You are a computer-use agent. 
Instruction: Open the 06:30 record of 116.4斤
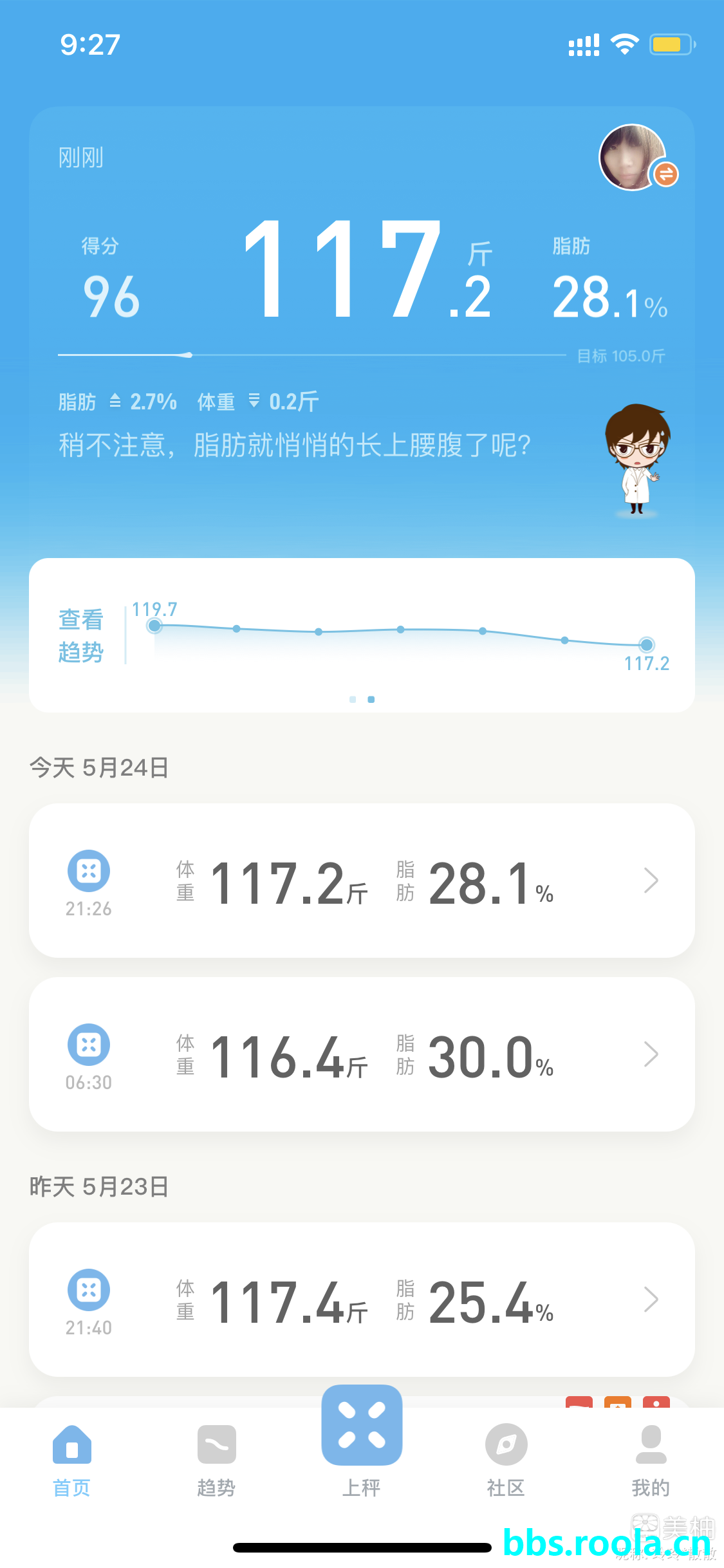[362, 1054]
